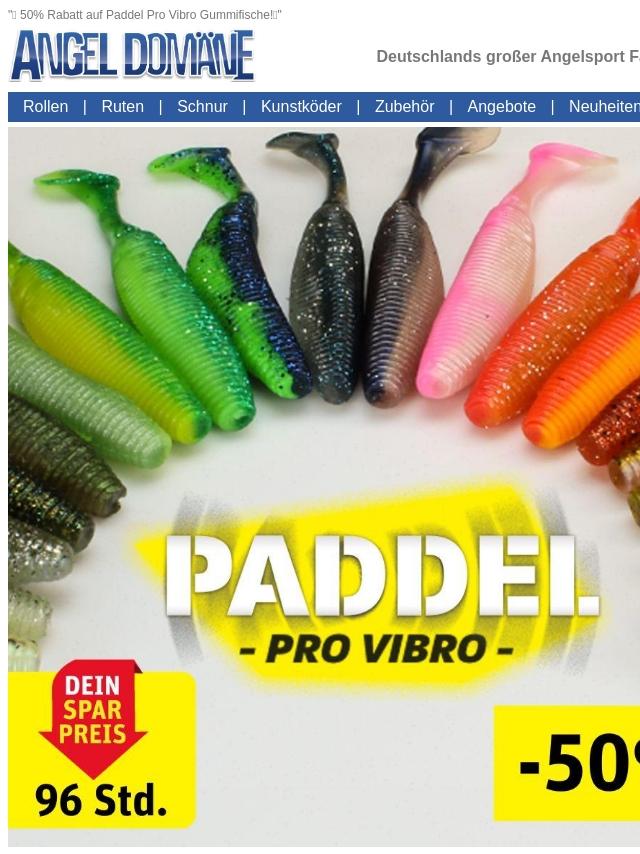Select the Schnur category
640x854 pixels.
tap(202, 107)
